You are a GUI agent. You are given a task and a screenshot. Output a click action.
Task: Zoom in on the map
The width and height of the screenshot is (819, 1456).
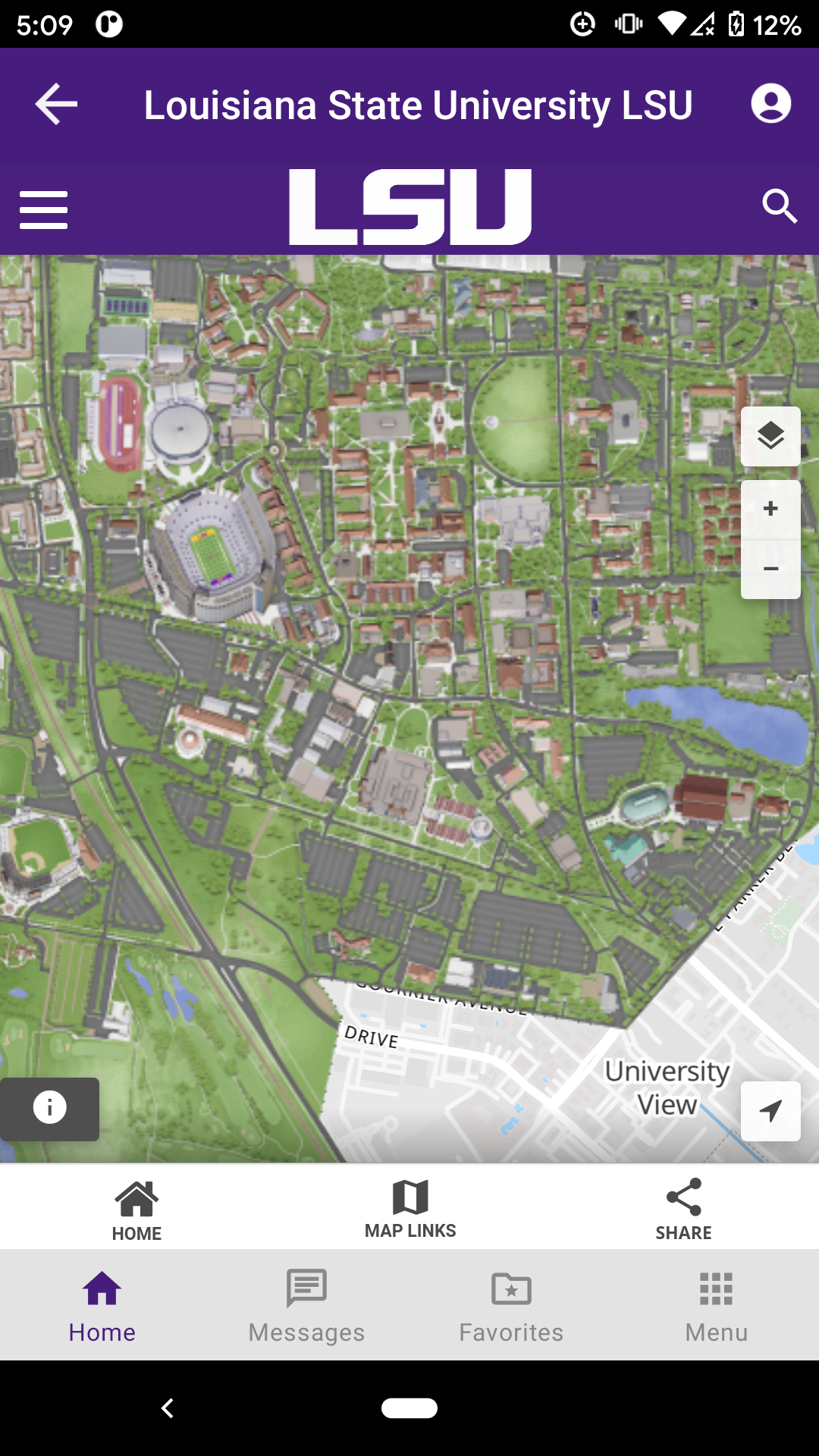pos(770,509)
